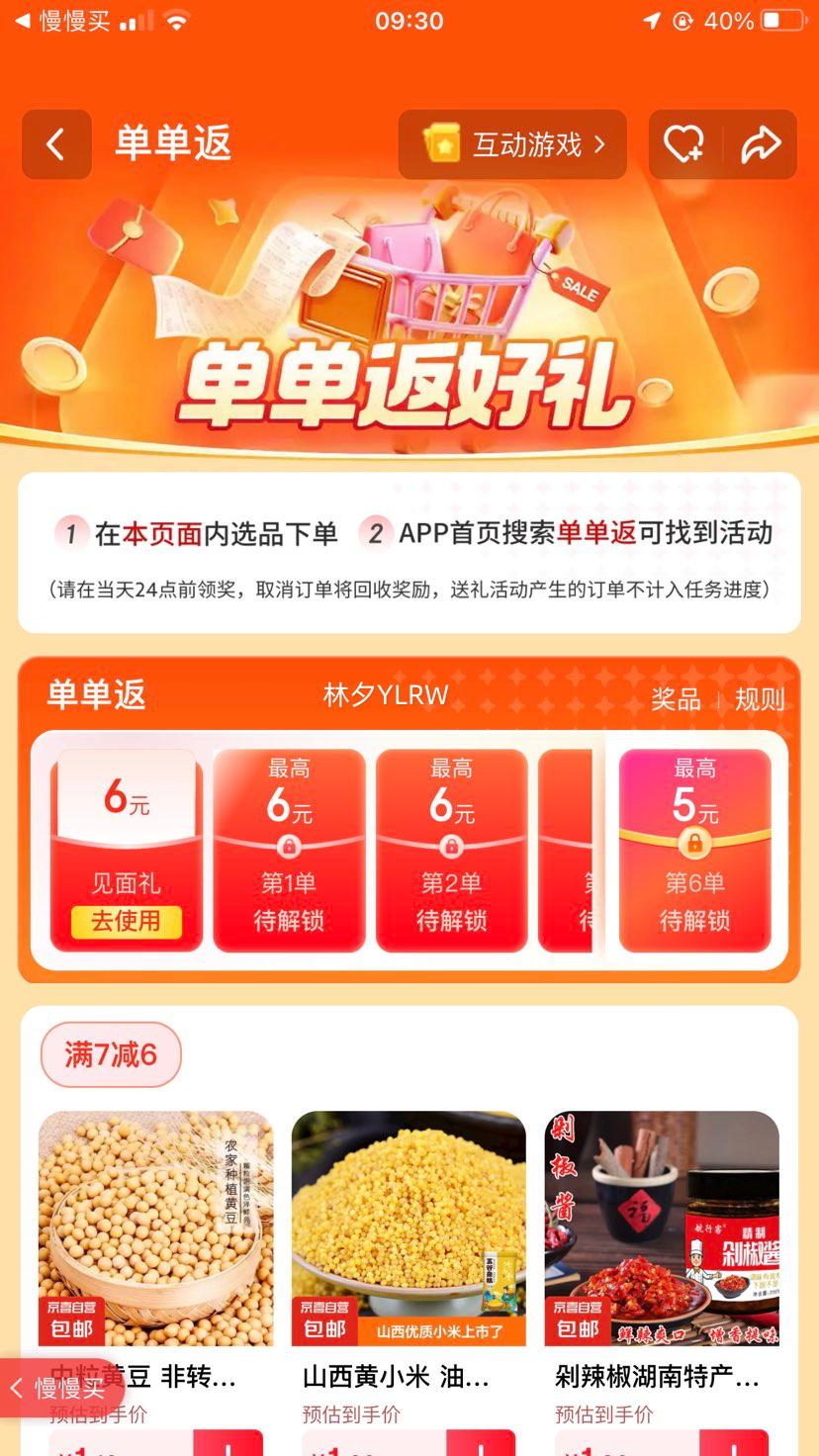819x1456 pixels.
Task: Tap the back arrow at top left
Action: click(x=56, y=144)
